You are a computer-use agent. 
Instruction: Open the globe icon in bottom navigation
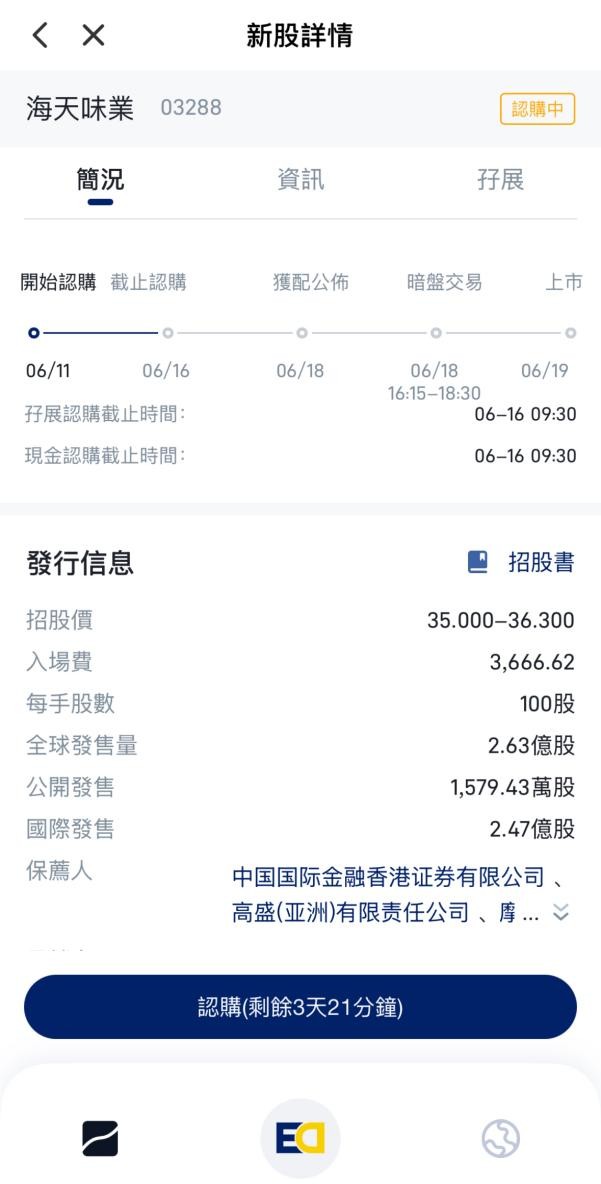coord(501,1138)
